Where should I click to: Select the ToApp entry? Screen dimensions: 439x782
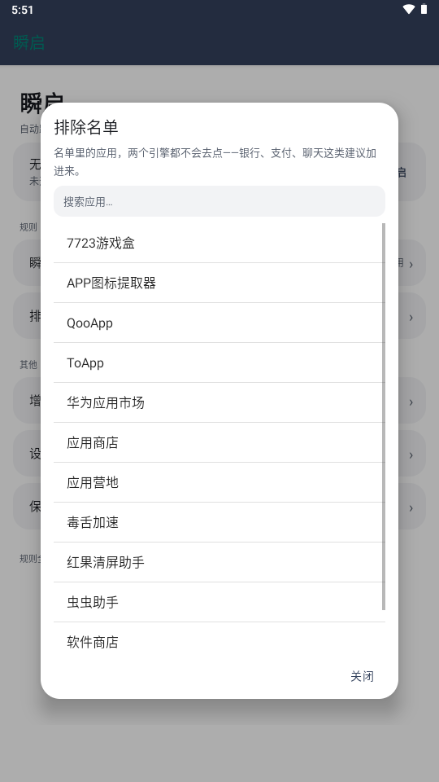pyautogui.click(x=219, y=363)
